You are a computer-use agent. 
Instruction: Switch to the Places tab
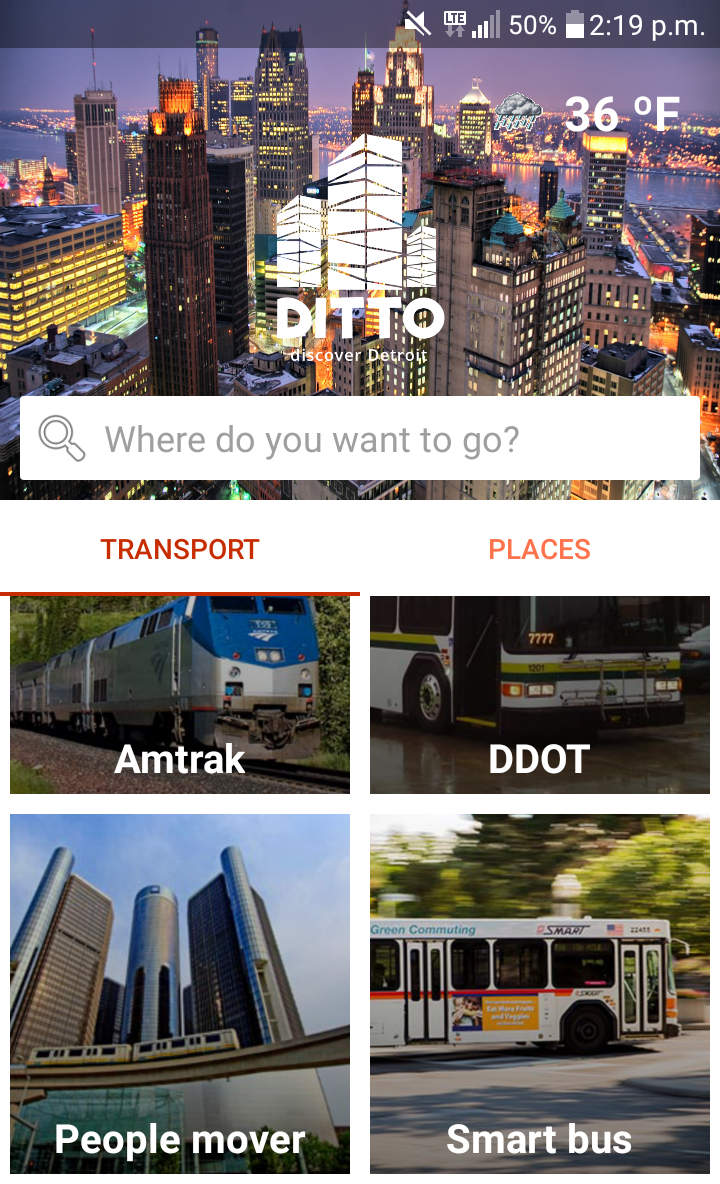[539, 549]
